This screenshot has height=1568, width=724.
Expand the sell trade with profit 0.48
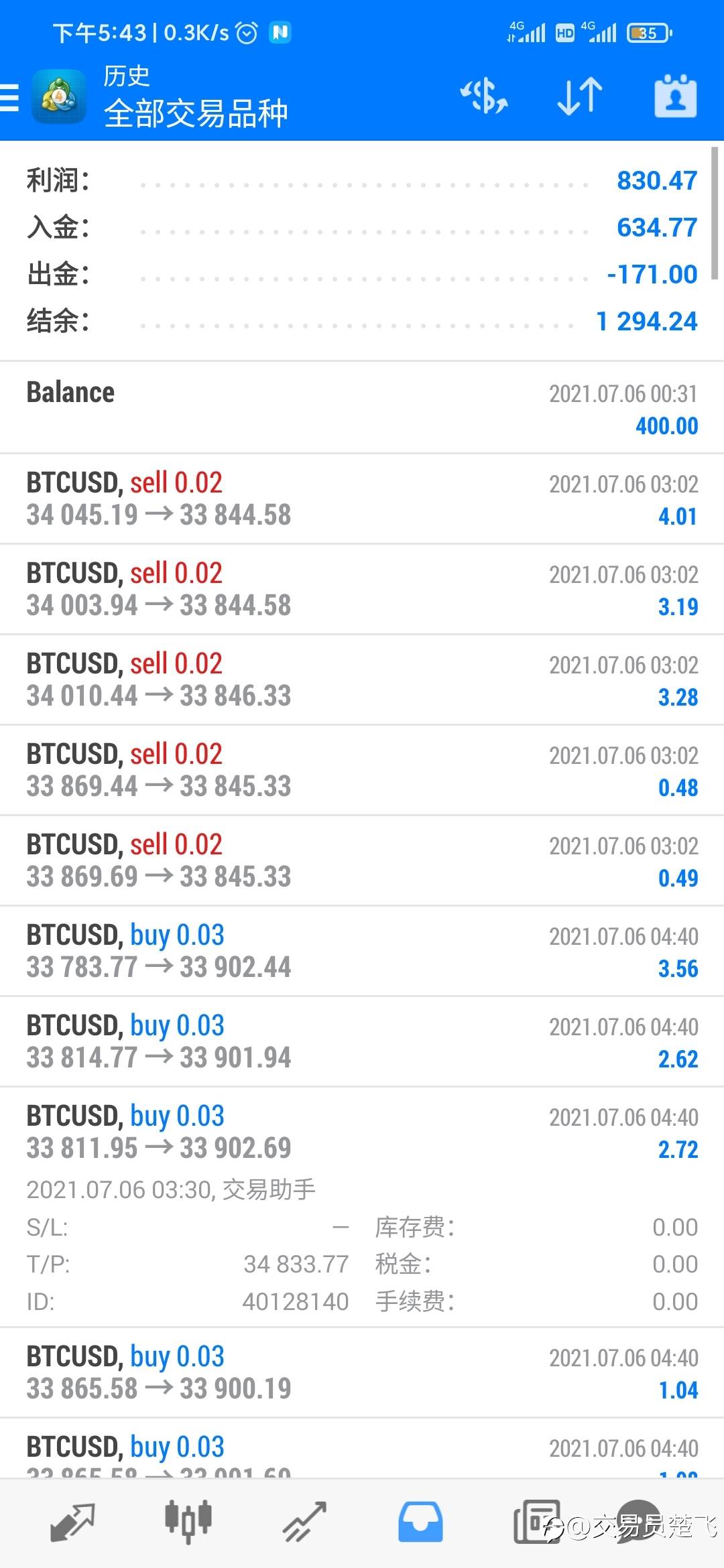[x=362, y=770]
